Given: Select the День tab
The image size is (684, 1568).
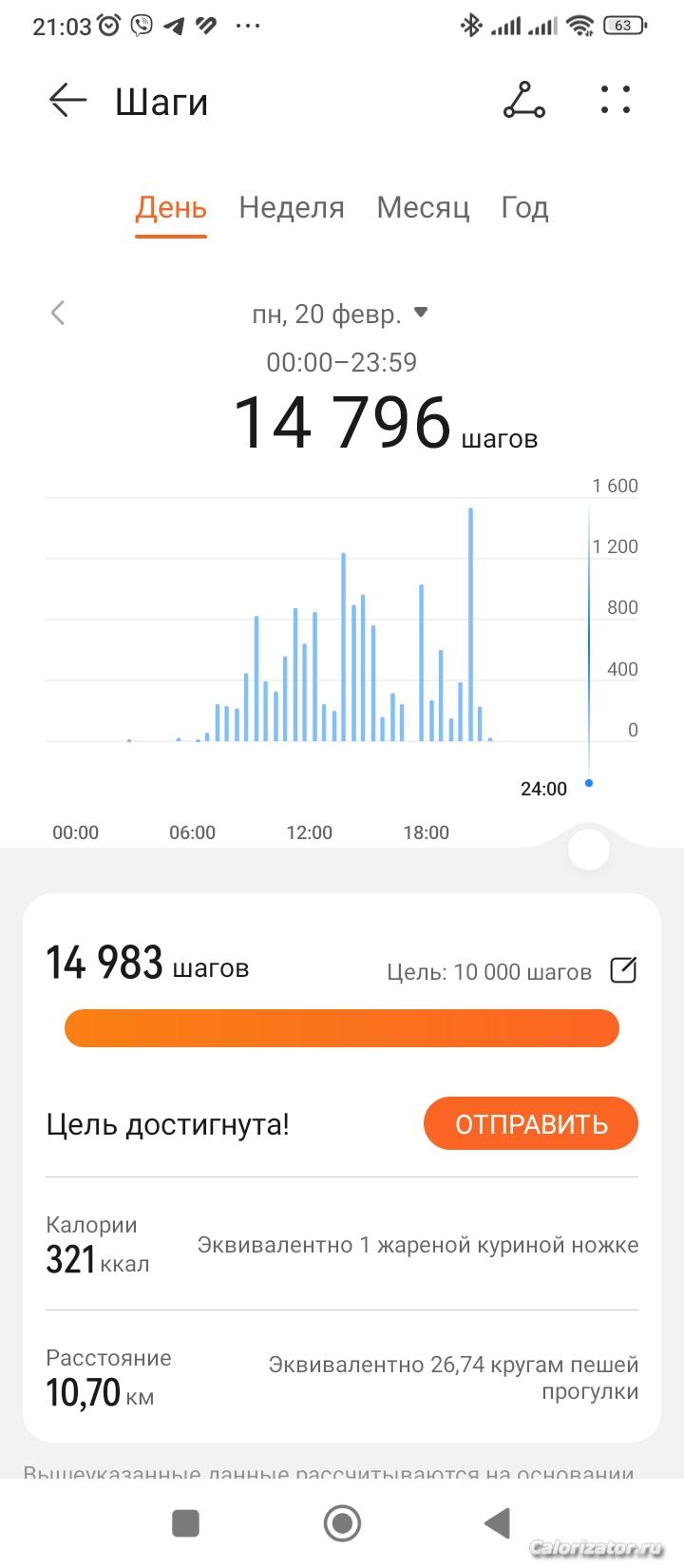Looking at the screenshot, I should tap(171, 207).
